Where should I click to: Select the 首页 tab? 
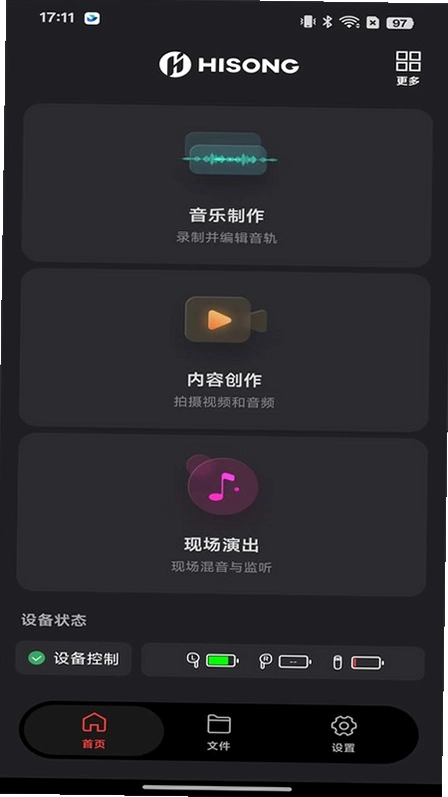coord(94,731)
